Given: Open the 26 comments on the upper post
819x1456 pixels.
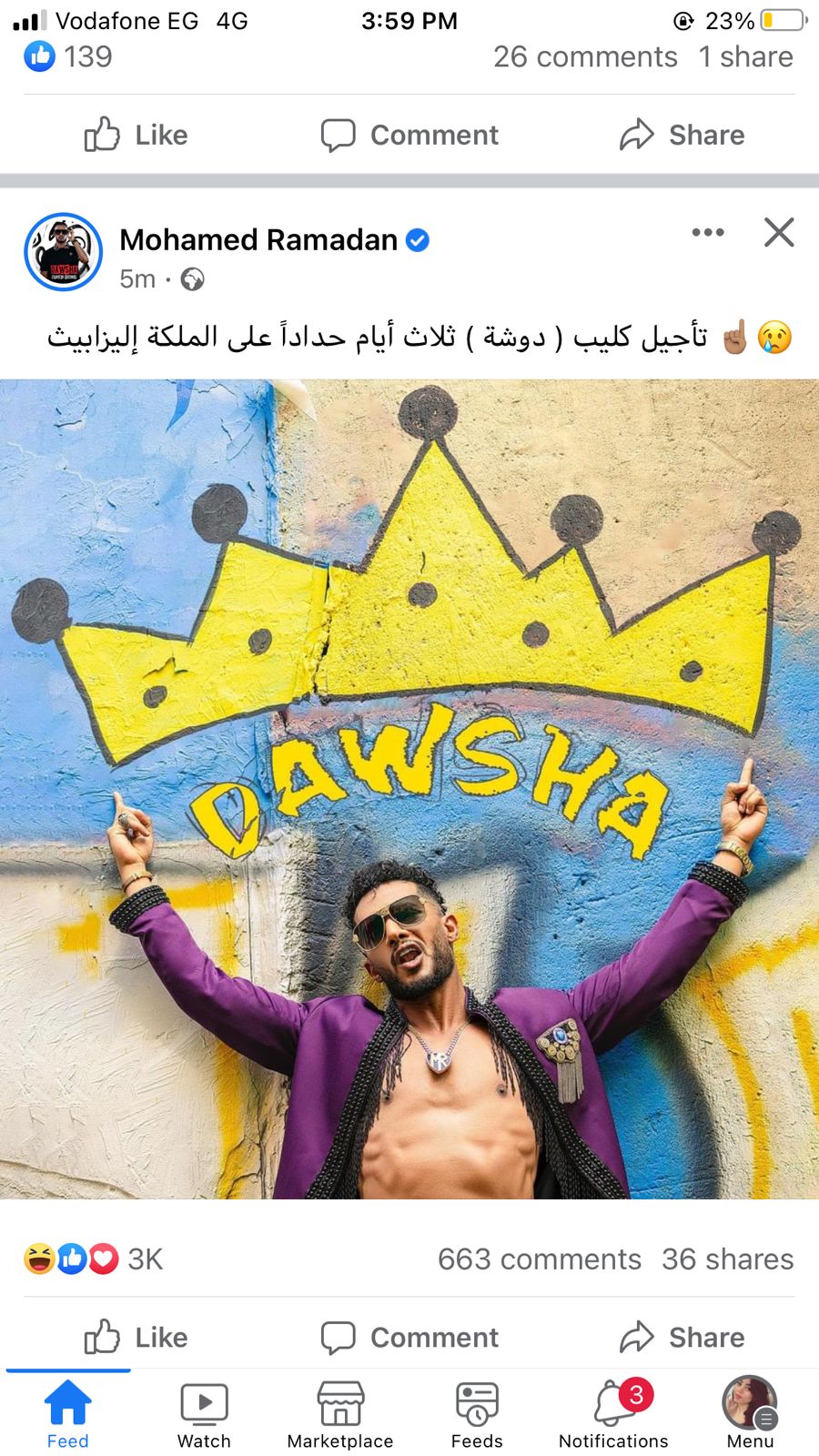Looking at the screenshot, I should click(x=585, y=56).
